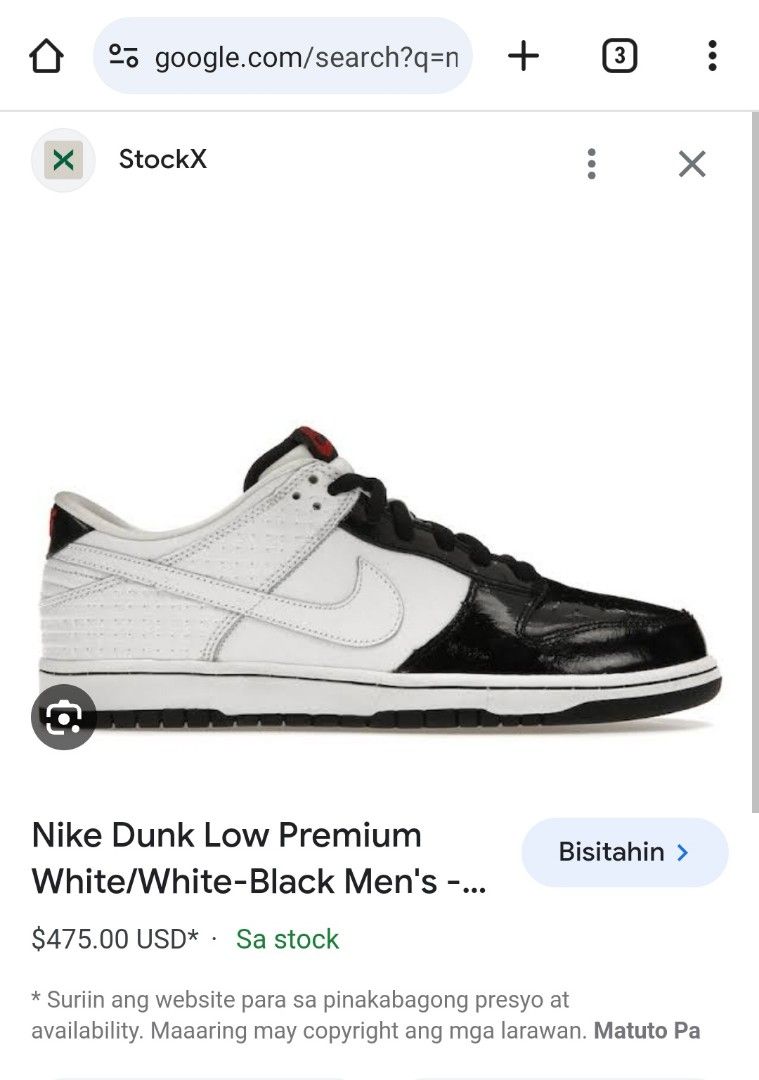The height and width of the screenshot is (1080, 759).
Task: Open the StockX result options menu
Action: (x=592, y=163)
